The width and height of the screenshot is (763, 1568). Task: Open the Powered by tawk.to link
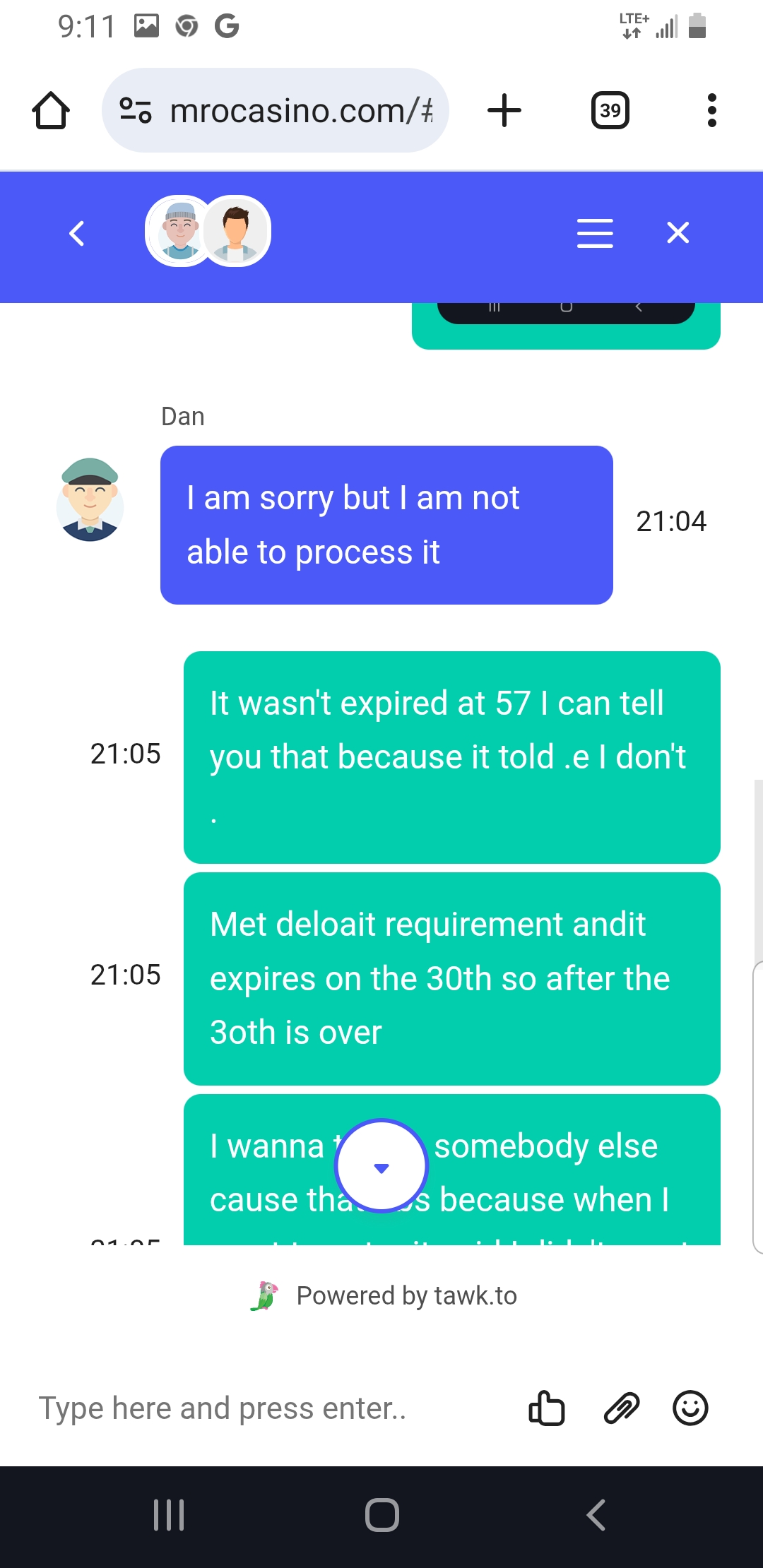[385, 1296]
